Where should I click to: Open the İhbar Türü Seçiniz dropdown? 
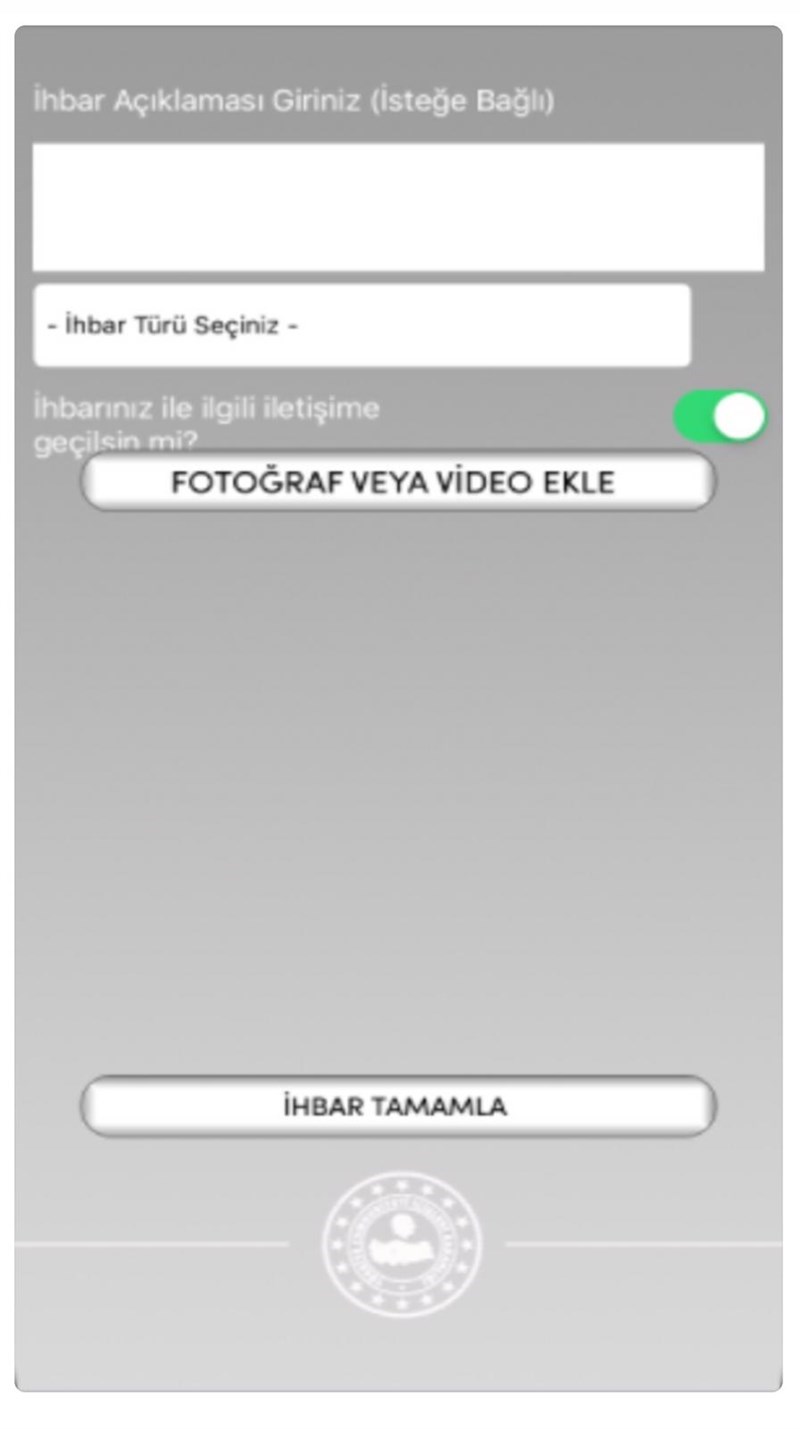pos(362,326)
